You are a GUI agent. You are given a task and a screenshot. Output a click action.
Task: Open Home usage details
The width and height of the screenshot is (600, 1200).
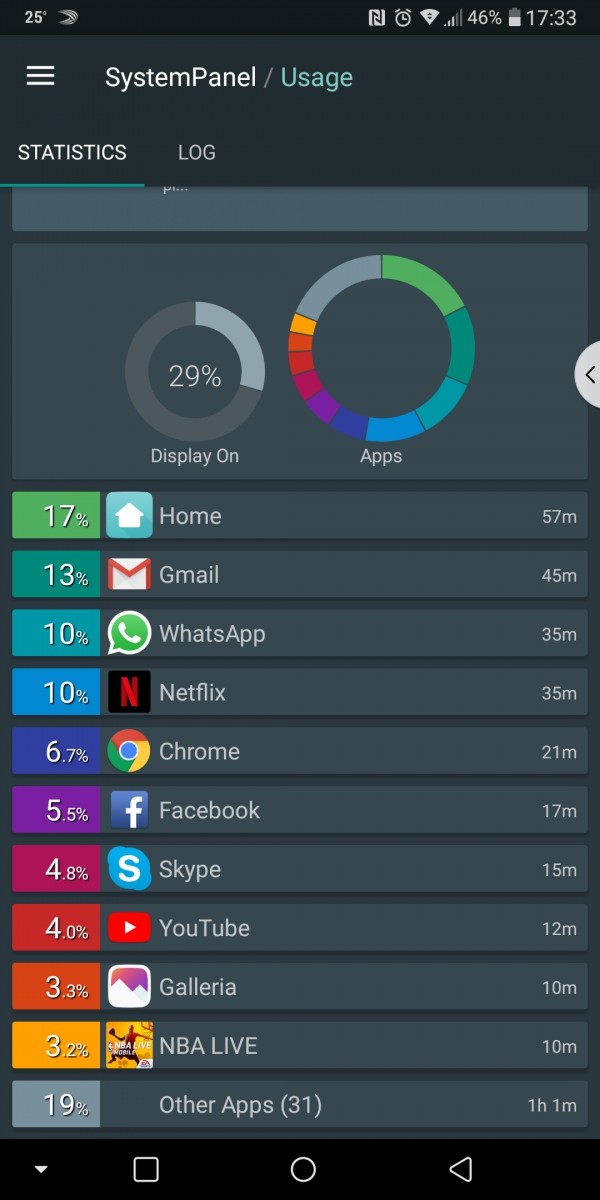tap(300, 516)
